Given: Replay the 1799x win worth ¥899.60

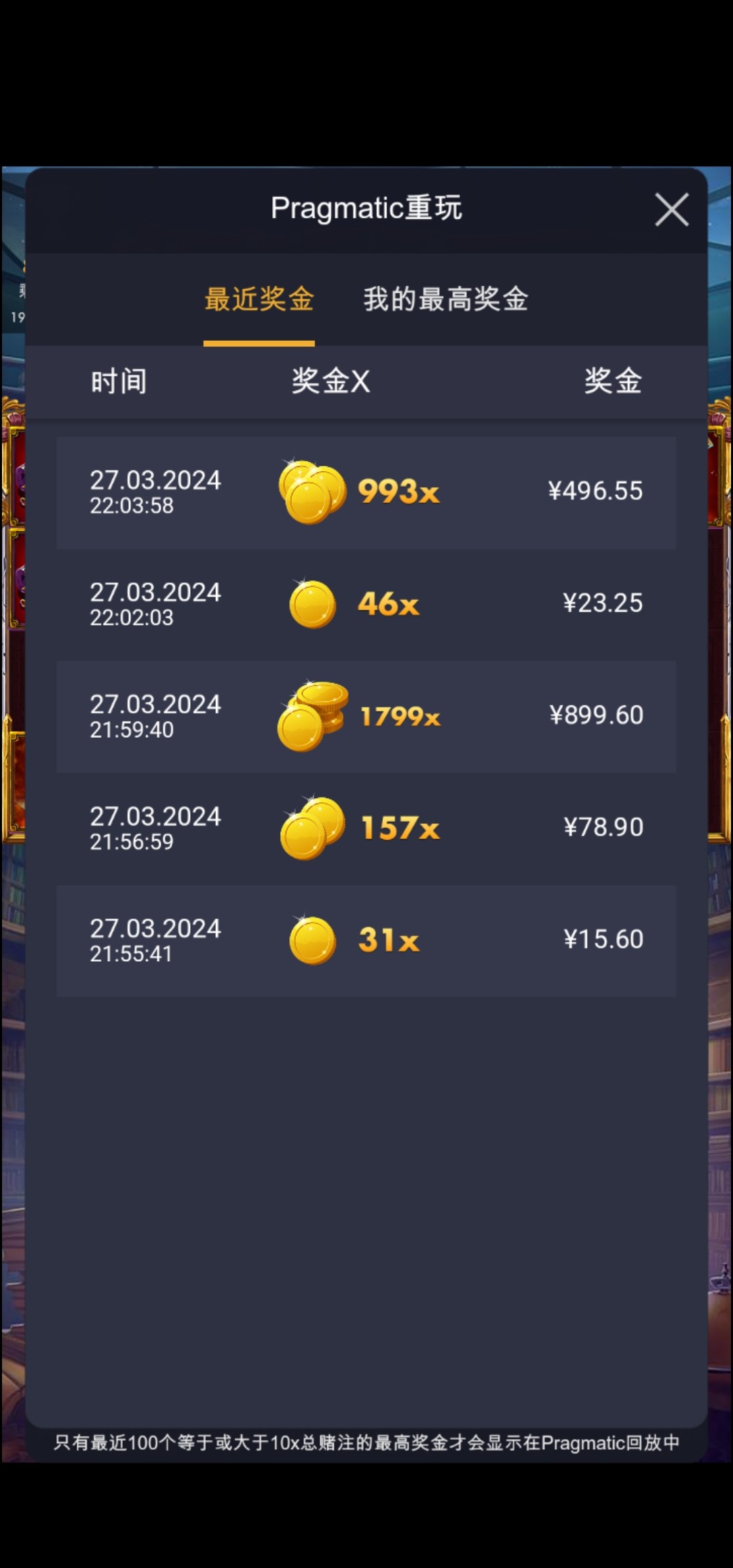Looking at the screenshot, I should coord(366,717).
